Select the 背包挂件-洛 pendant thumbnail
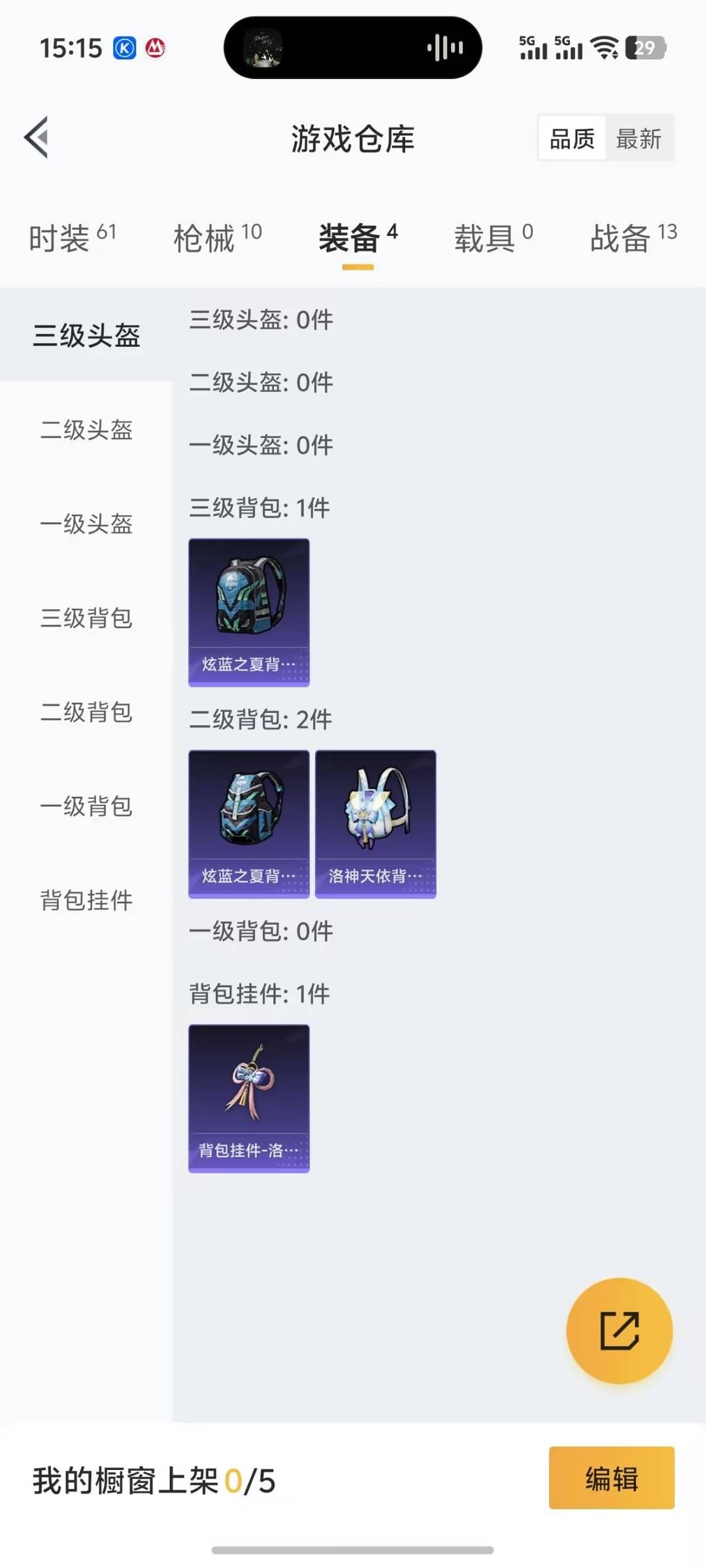The width and height of the screenshot is (706, 1568). [x=248, y=1098]
